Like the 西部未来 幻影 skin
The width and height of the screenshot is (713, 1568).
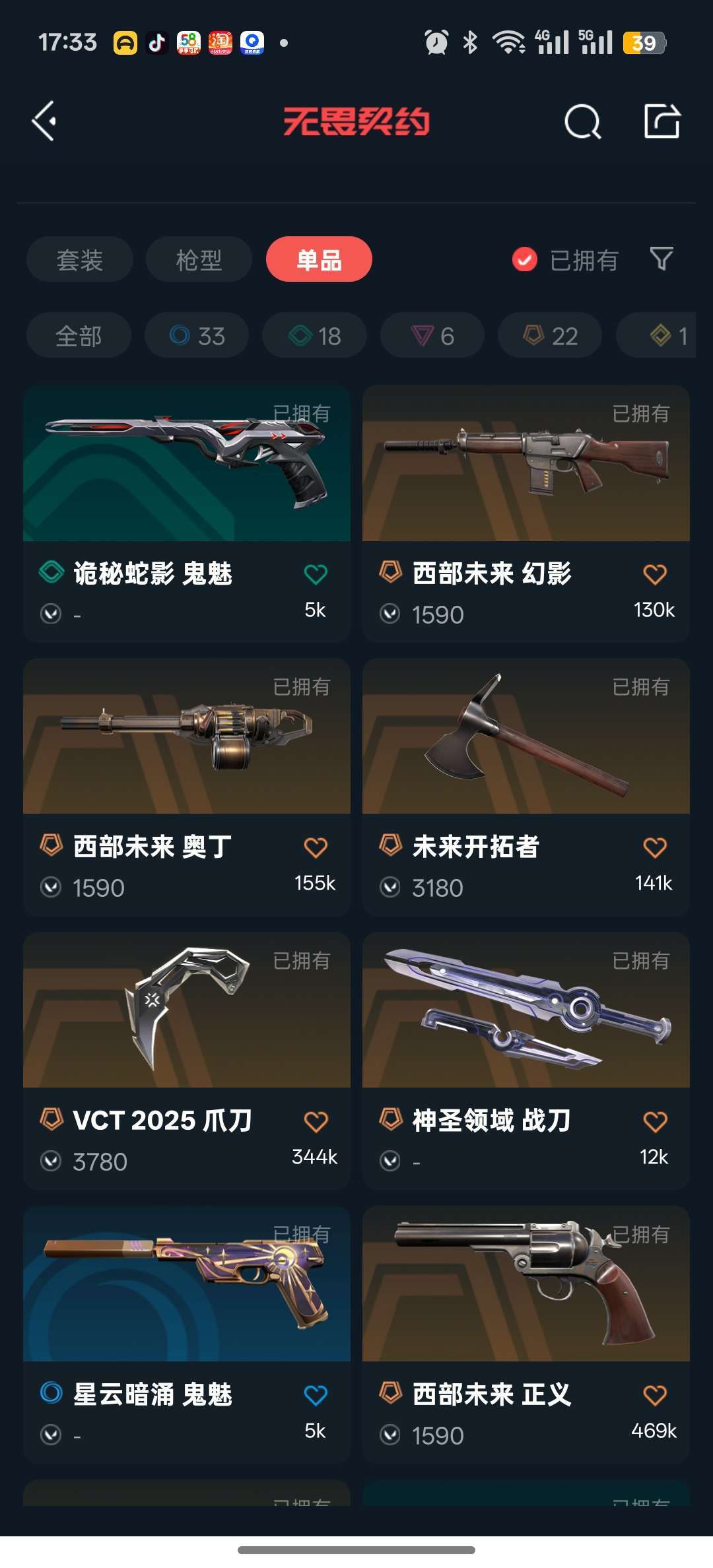click(x=655, y=574)
